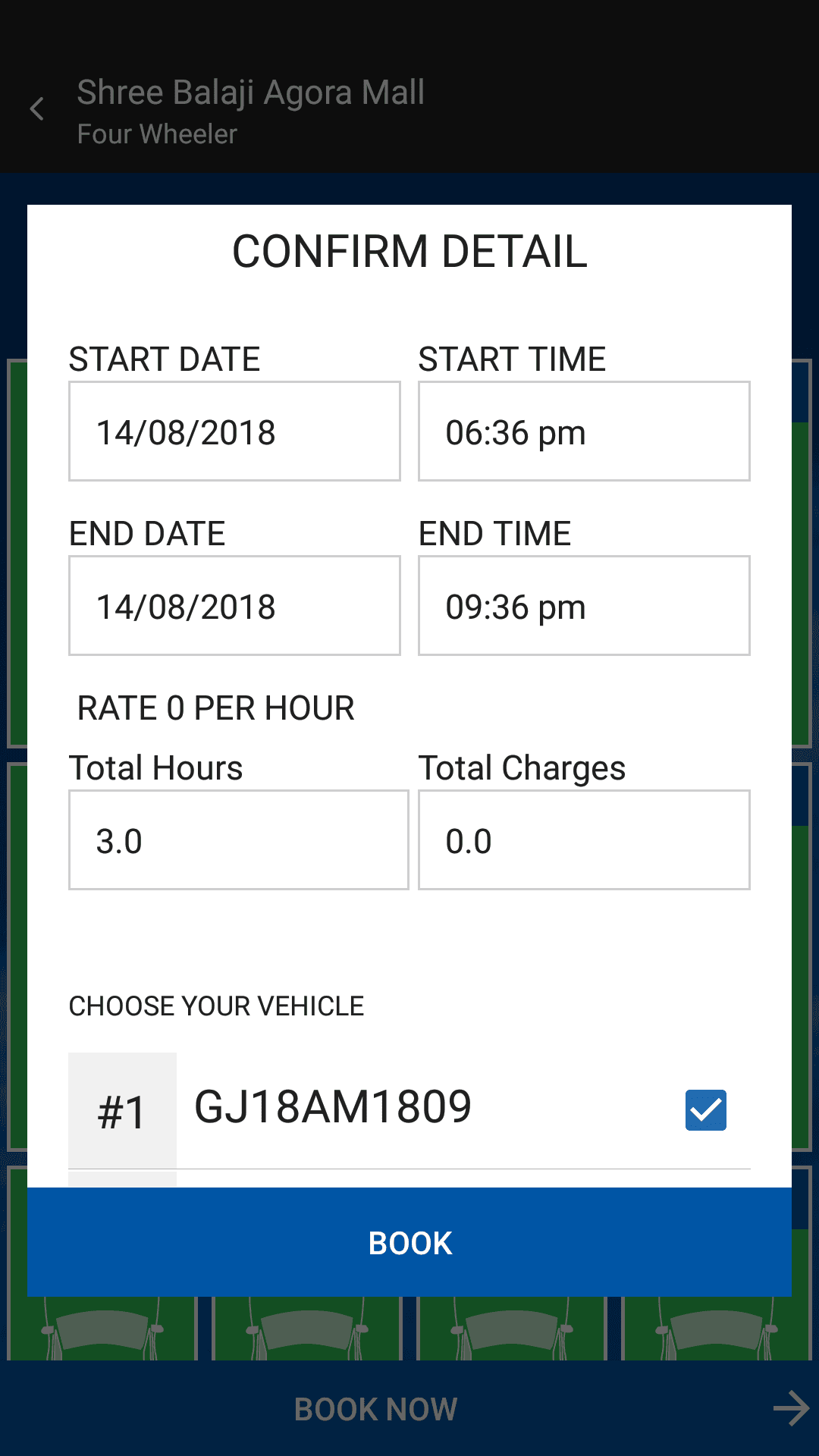Tap the back arrow to return
This screenshot has width=819, height=1456.
pos(36,109)
